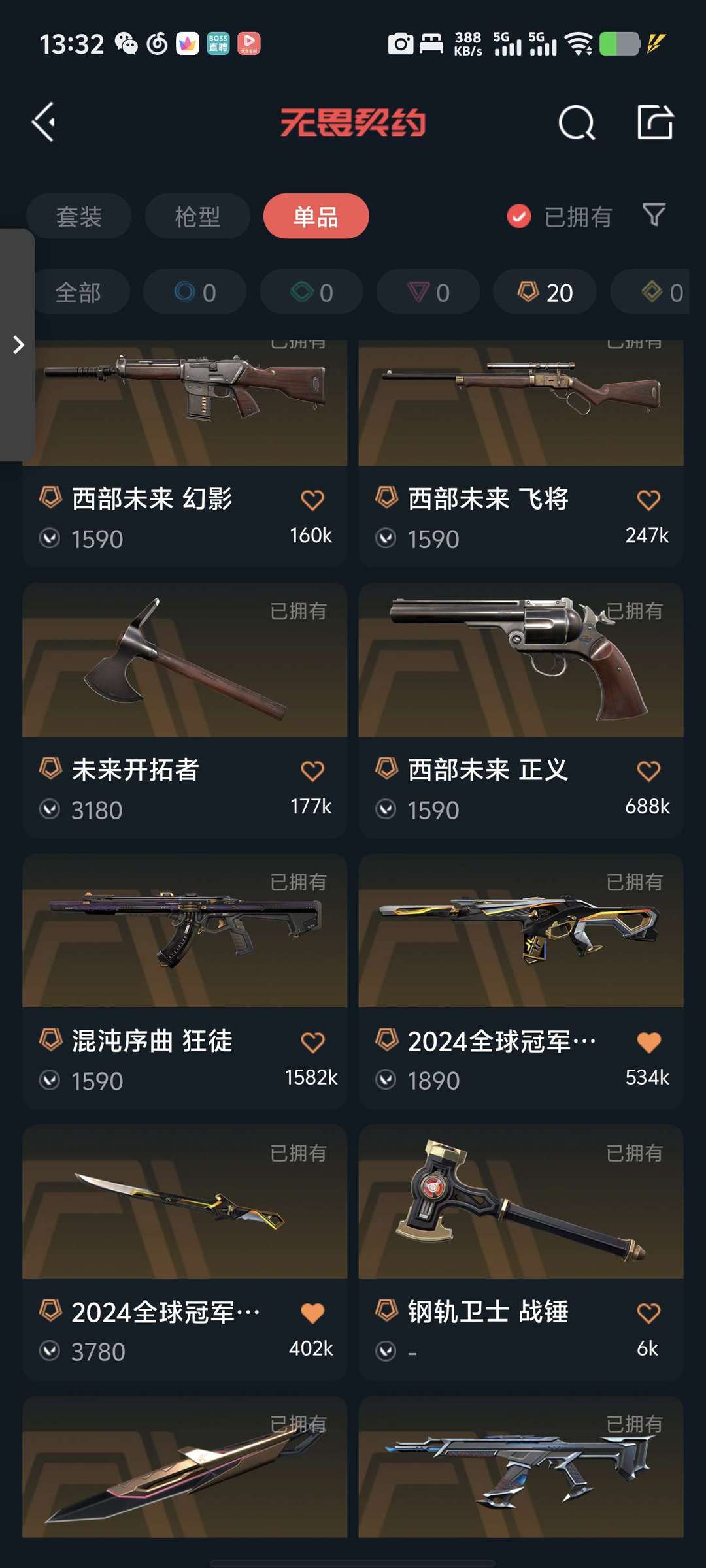Favorite the 西部未来 正义 skin
The width and height of the screenshot is (706, 1568).
[x=648, y=772]
